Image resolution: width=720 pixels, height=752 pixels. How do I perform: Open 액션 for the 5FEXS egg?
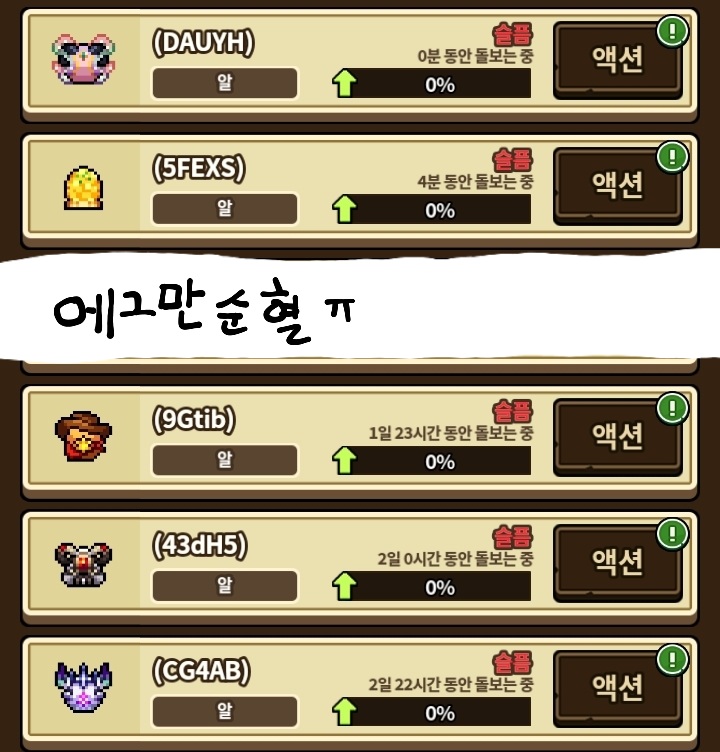click(x=617, y=186)
